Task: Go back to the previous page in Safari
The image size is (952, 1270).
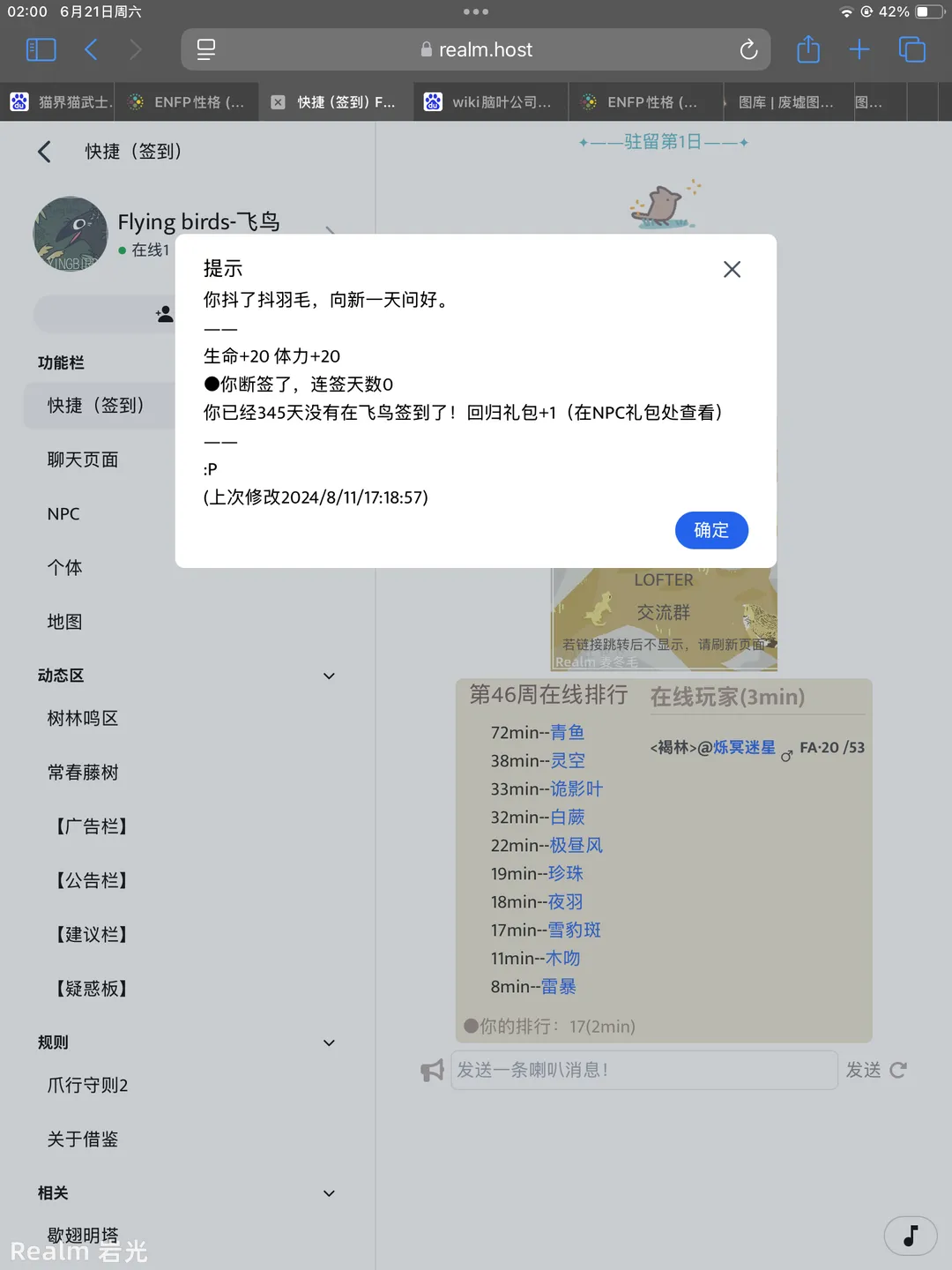Action: [x=91, y=50]
